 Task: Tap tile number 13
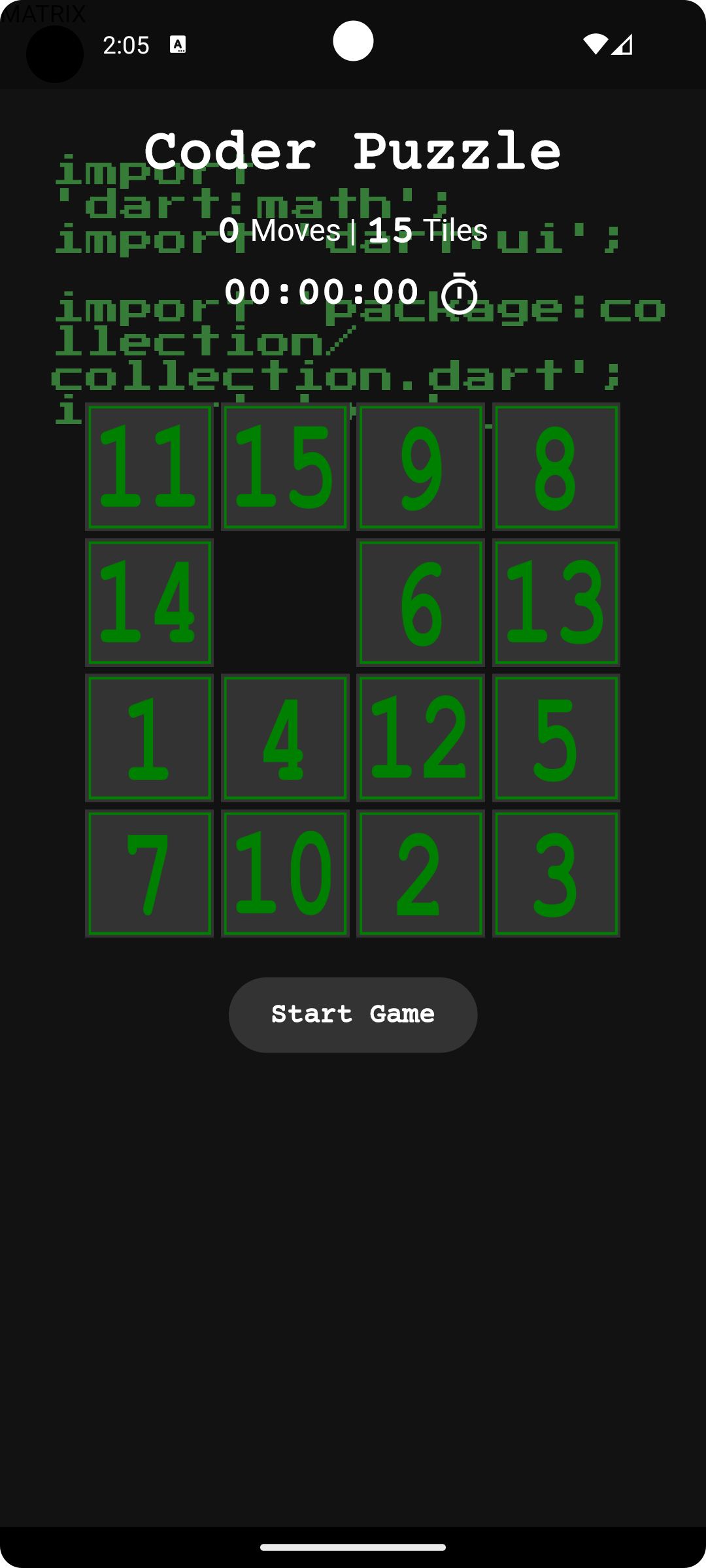pyautogui.click(x=556, y=602)
